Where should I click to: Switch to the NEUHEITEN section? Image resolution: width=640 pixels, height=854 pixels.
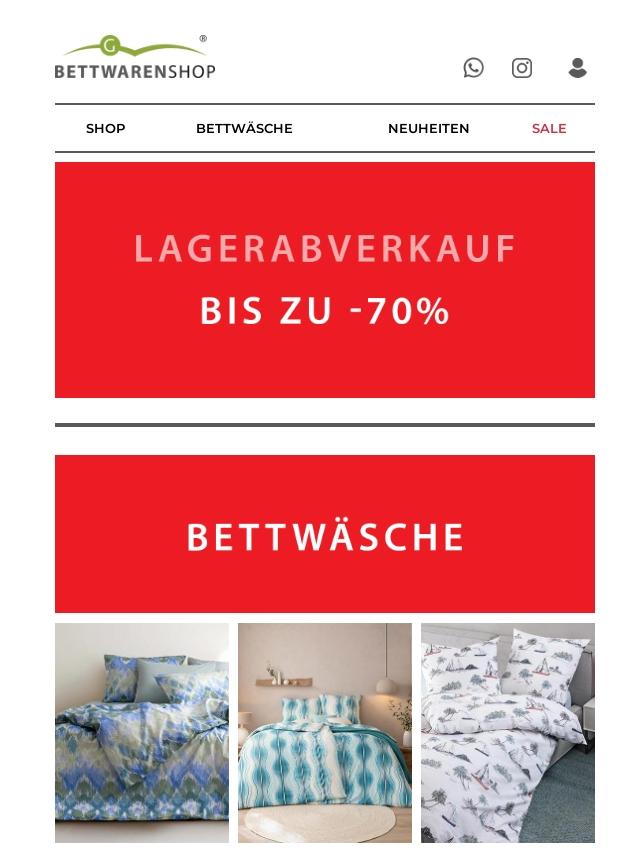[x=428, y=128]
